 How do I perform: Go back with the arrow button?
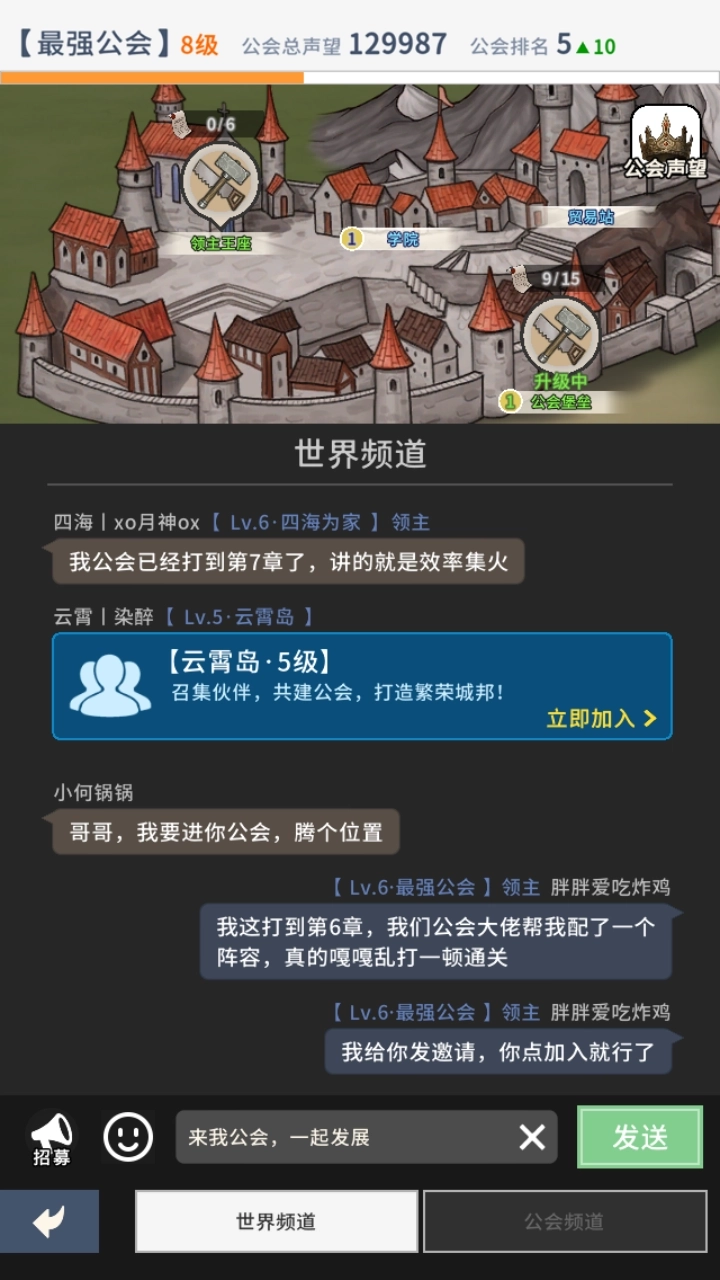click(x=49, y=1221)
